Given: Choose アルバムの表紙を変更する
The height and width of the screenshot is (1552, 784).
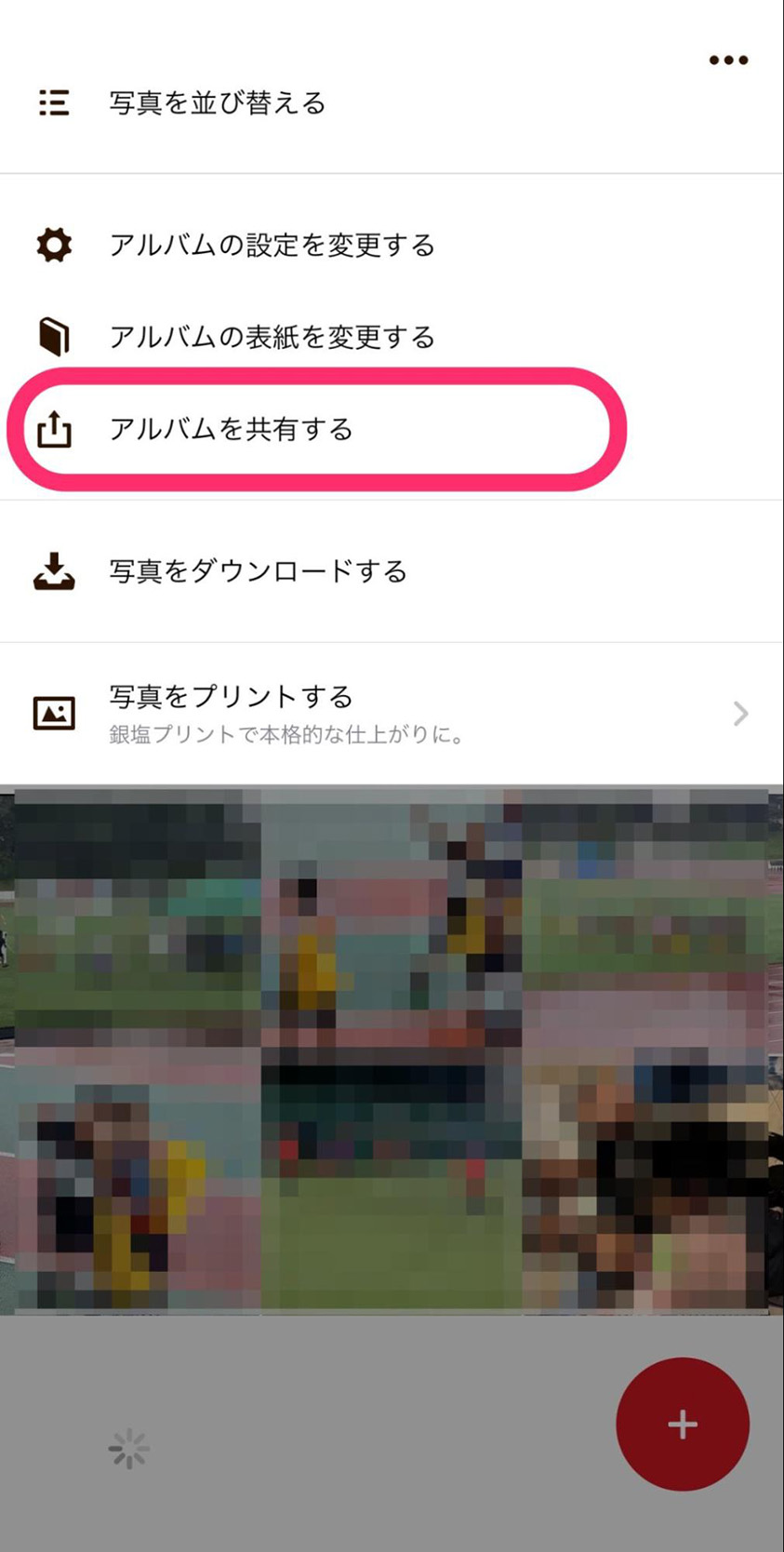Looking at the screenshot, I should (x=271, y=337).
